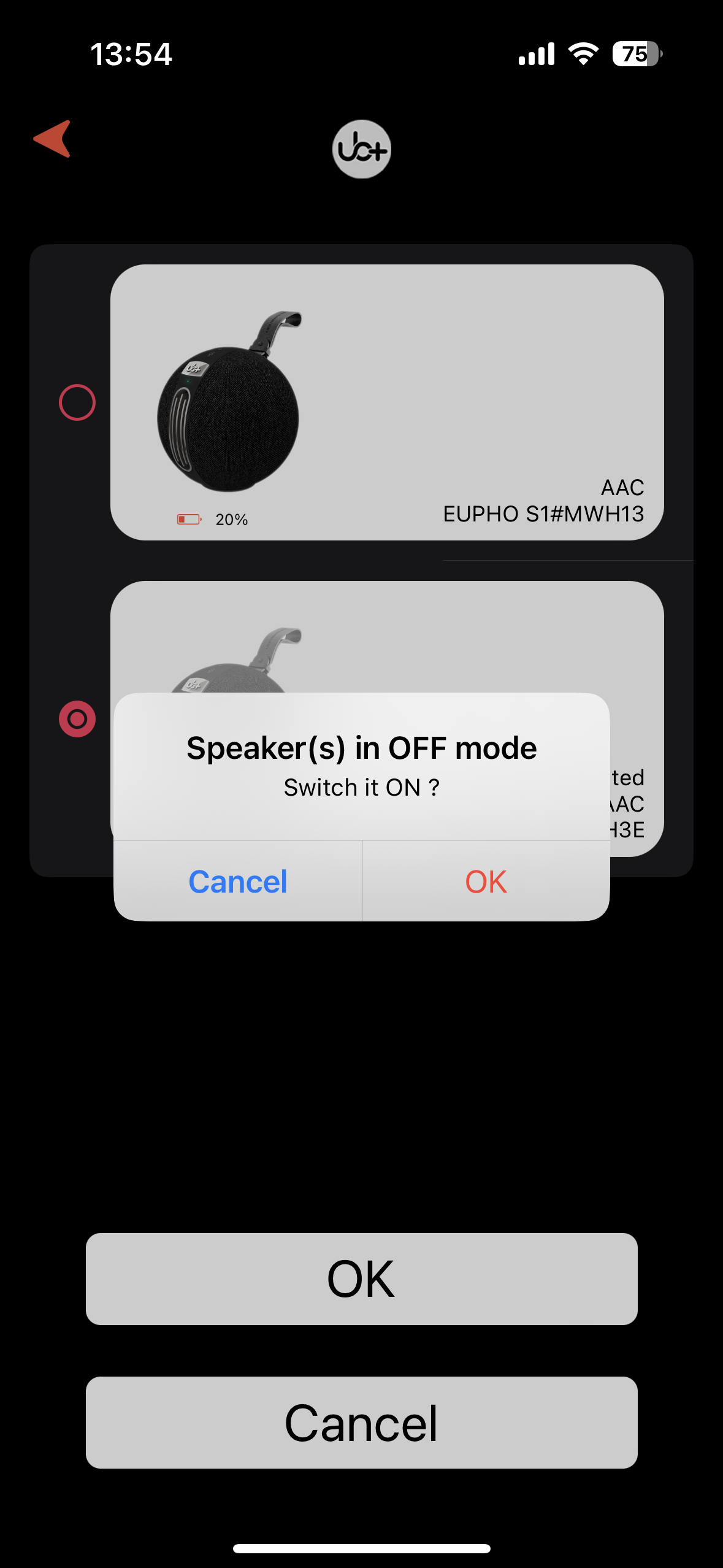The height and width of the screenshot is (1568, 723).
Task: Tap Cancel in the OFF mode dialog
Action: pos(238,882)
